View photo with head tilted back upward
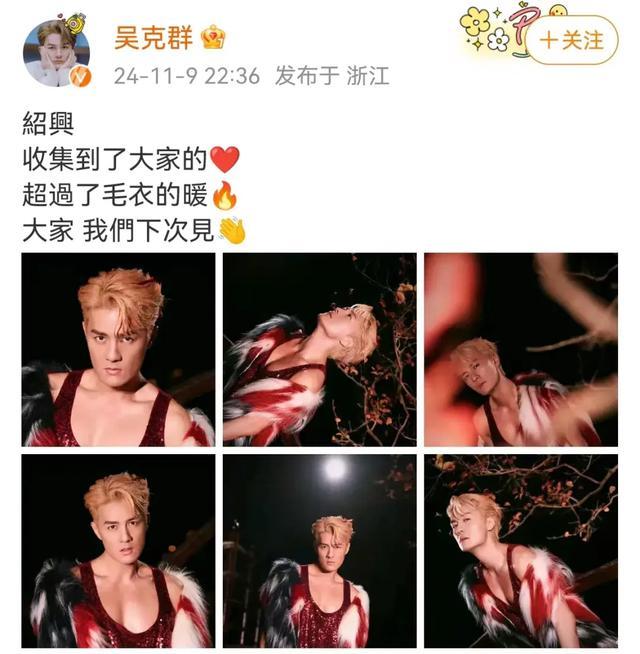Image resolution: width=640 pixels, height=654 pixels. (319, 349)
